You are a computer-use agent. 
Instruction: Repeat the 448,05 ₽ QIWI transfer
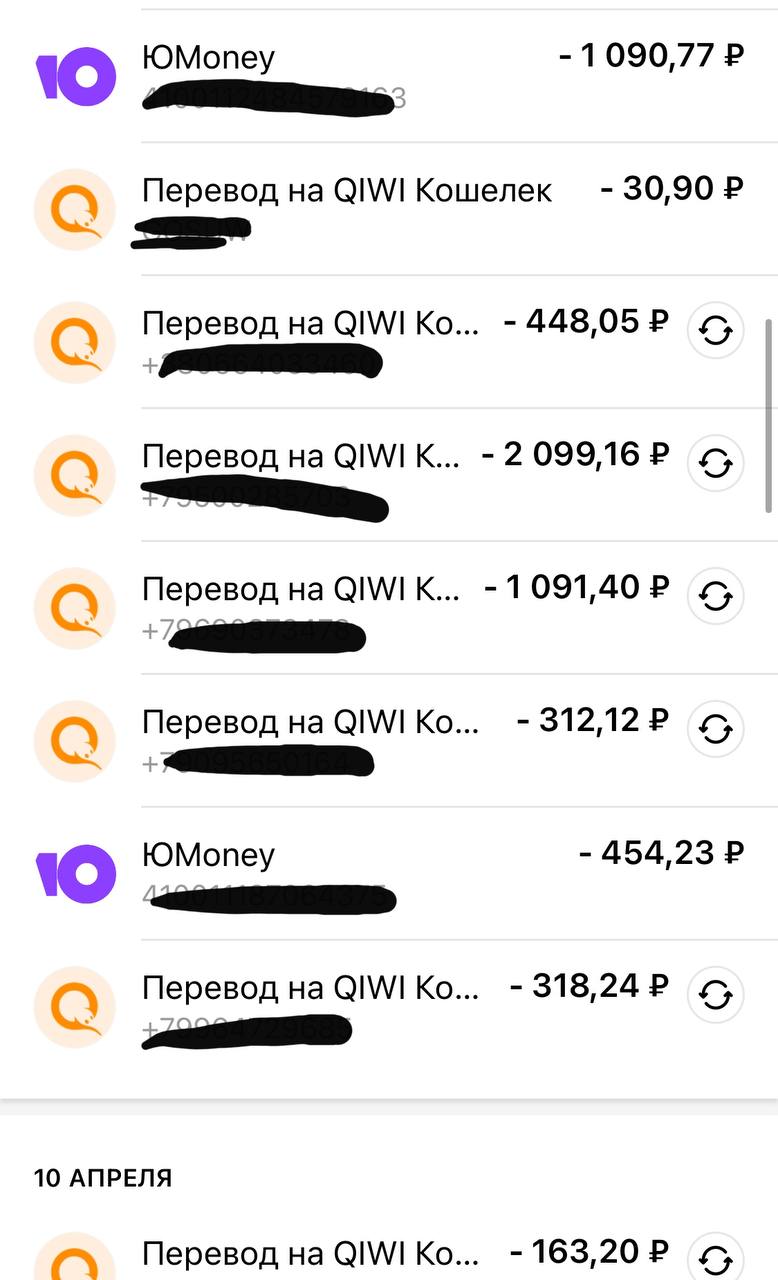716,332
